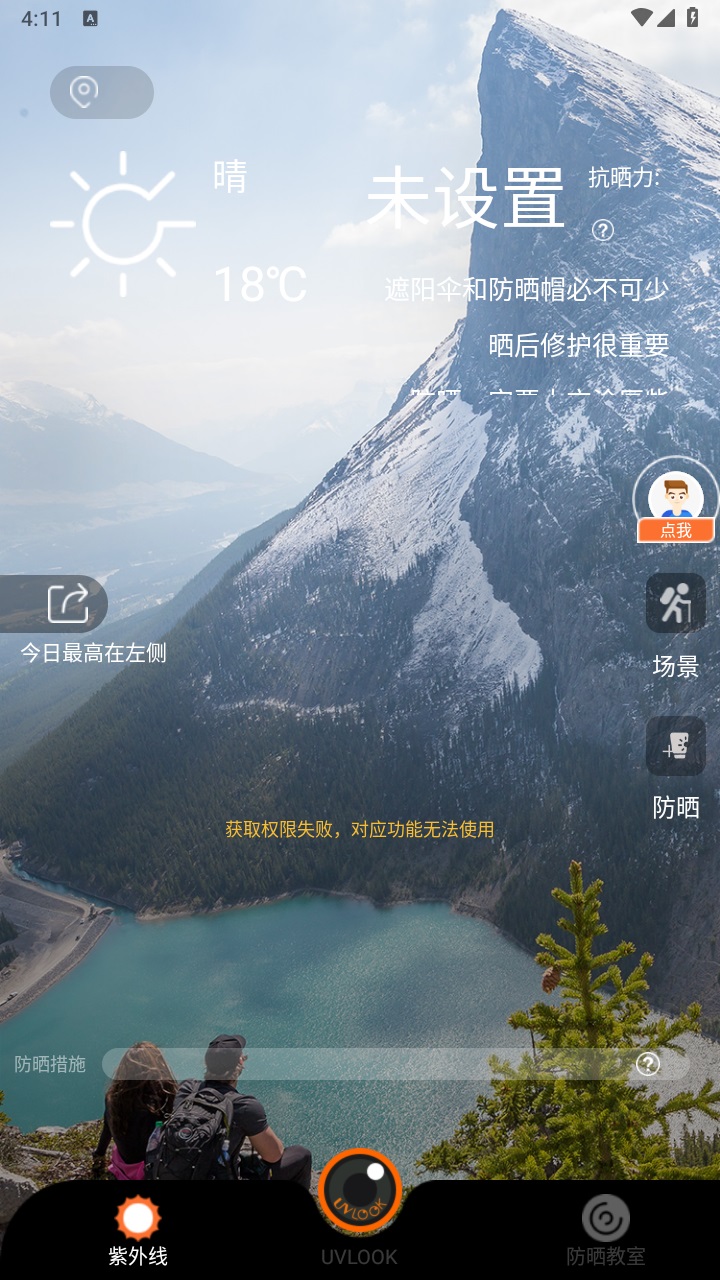
Task: Open the 防晒 sunscreen option
Action: click(676, 746)
